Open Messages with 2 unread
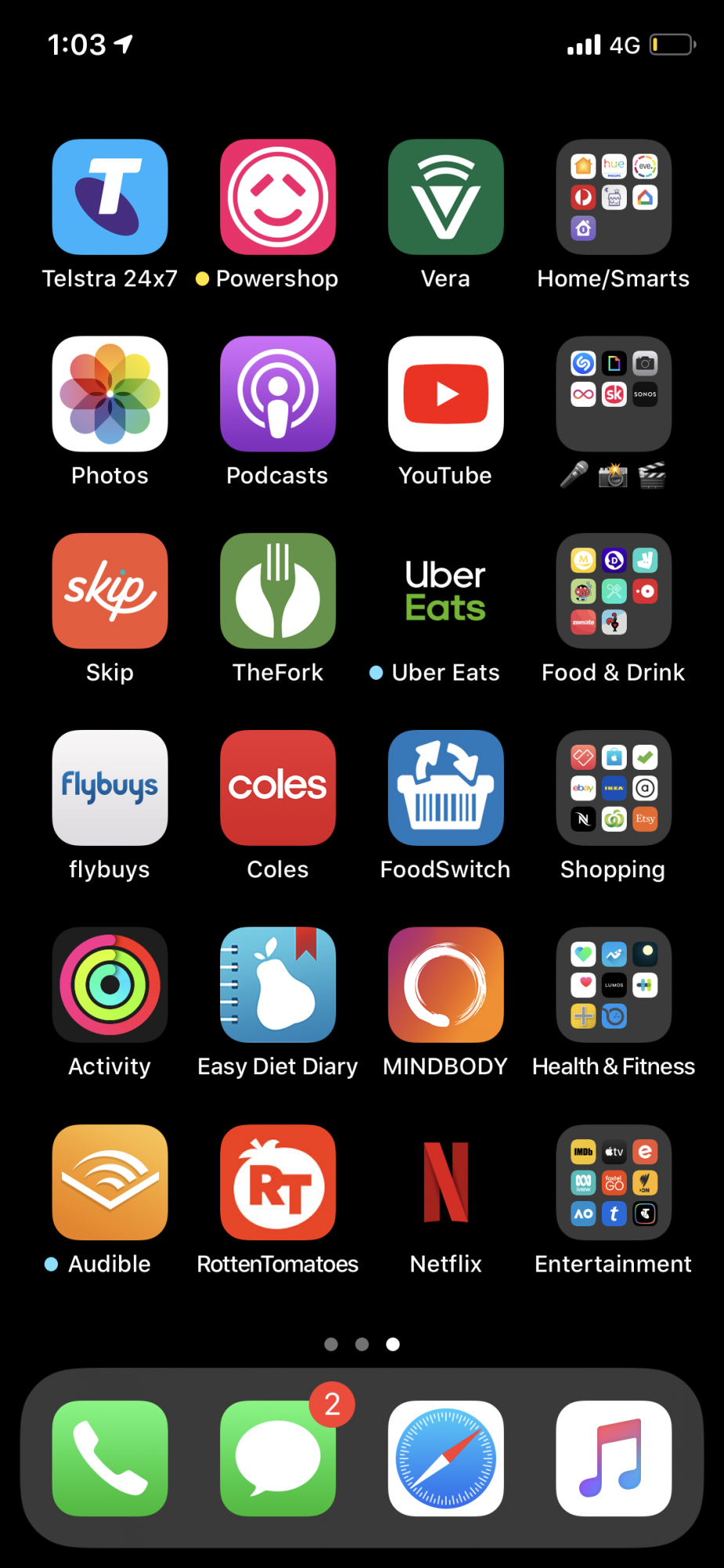 point(277,1457)
